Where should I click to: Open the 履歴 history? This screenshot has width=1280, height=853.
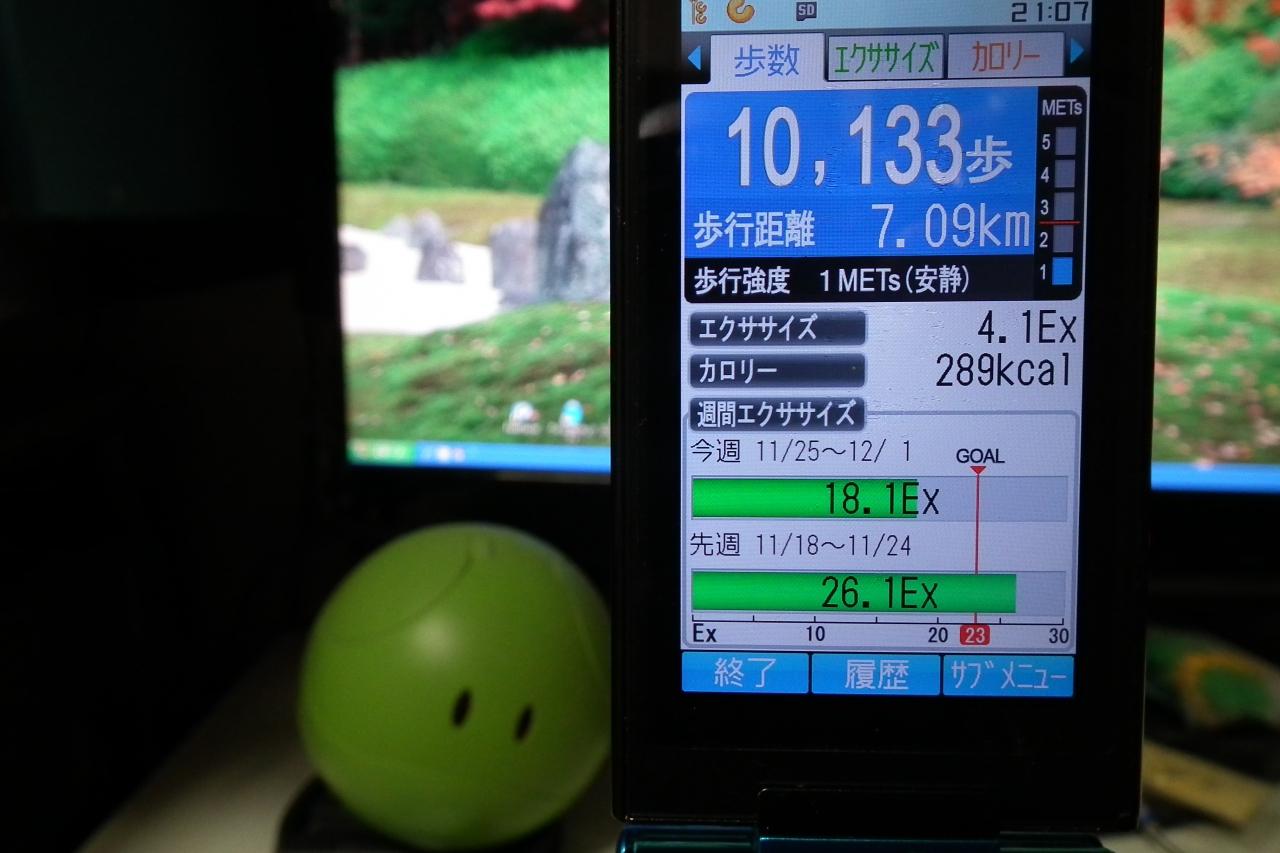tap(875, 675)
